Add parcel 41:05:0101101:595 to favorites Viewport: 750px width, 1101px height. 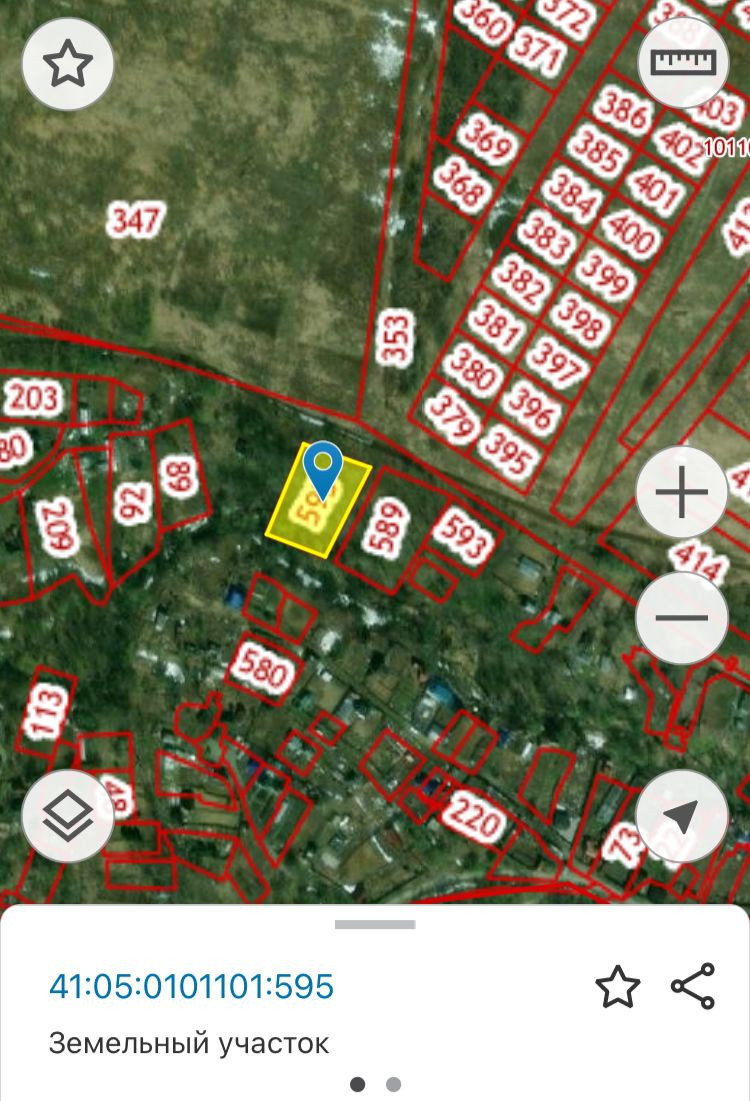(617, 987)
